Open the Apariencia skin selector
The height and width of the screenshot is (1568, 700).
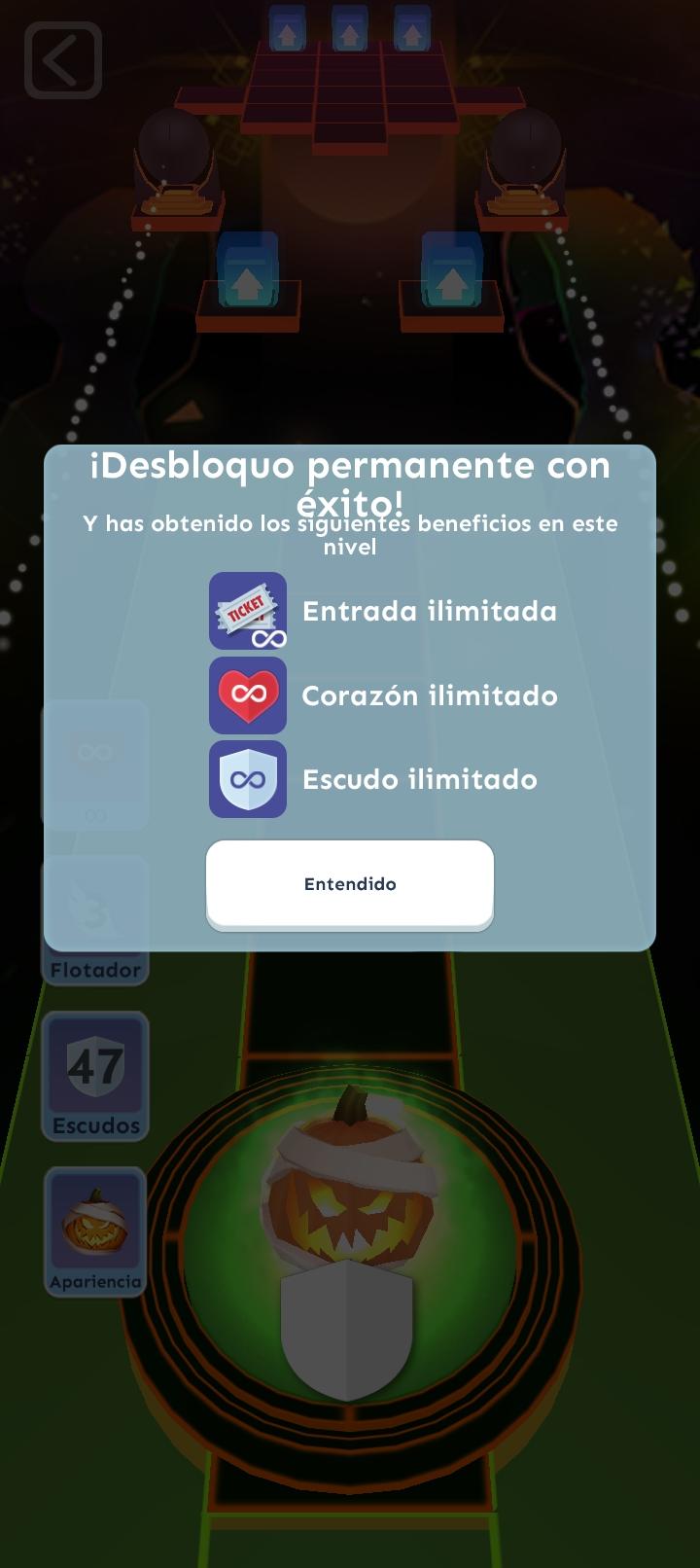pyautogui.click(x=95, y=1231)
